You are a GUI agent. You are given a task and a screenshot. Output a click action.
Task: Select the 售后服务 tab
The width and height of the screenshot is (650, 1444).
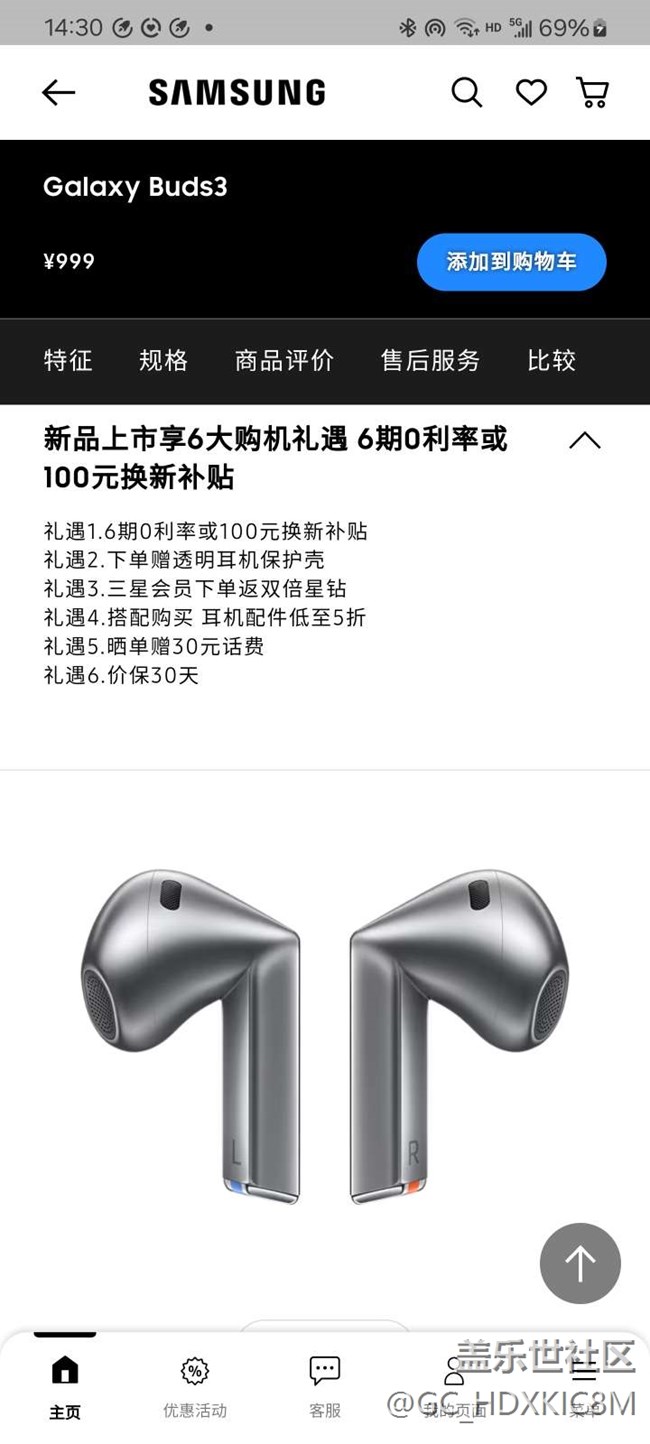click(430, 361)
